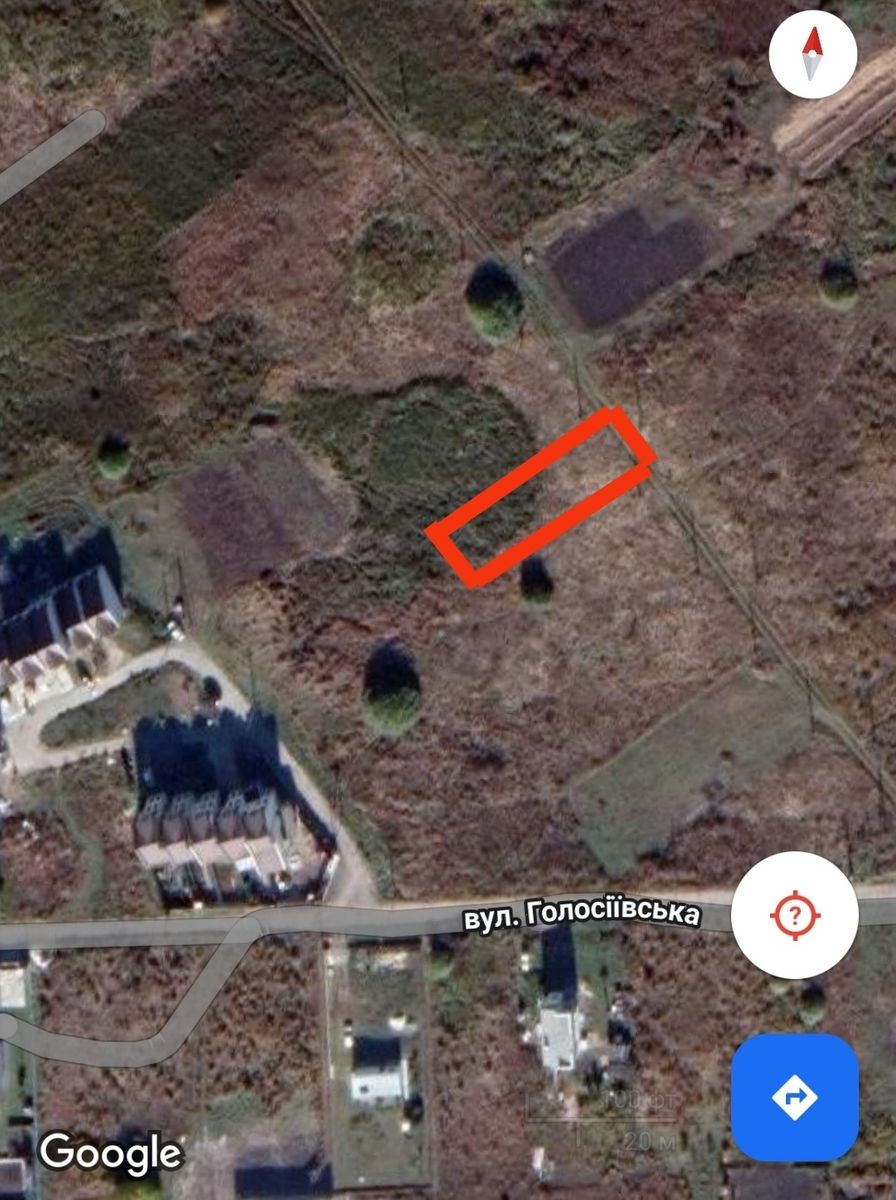Image resolution: width=896 pixels, height=1200 pixels.
Task: Center the map on my location
Action: point(795,915)
